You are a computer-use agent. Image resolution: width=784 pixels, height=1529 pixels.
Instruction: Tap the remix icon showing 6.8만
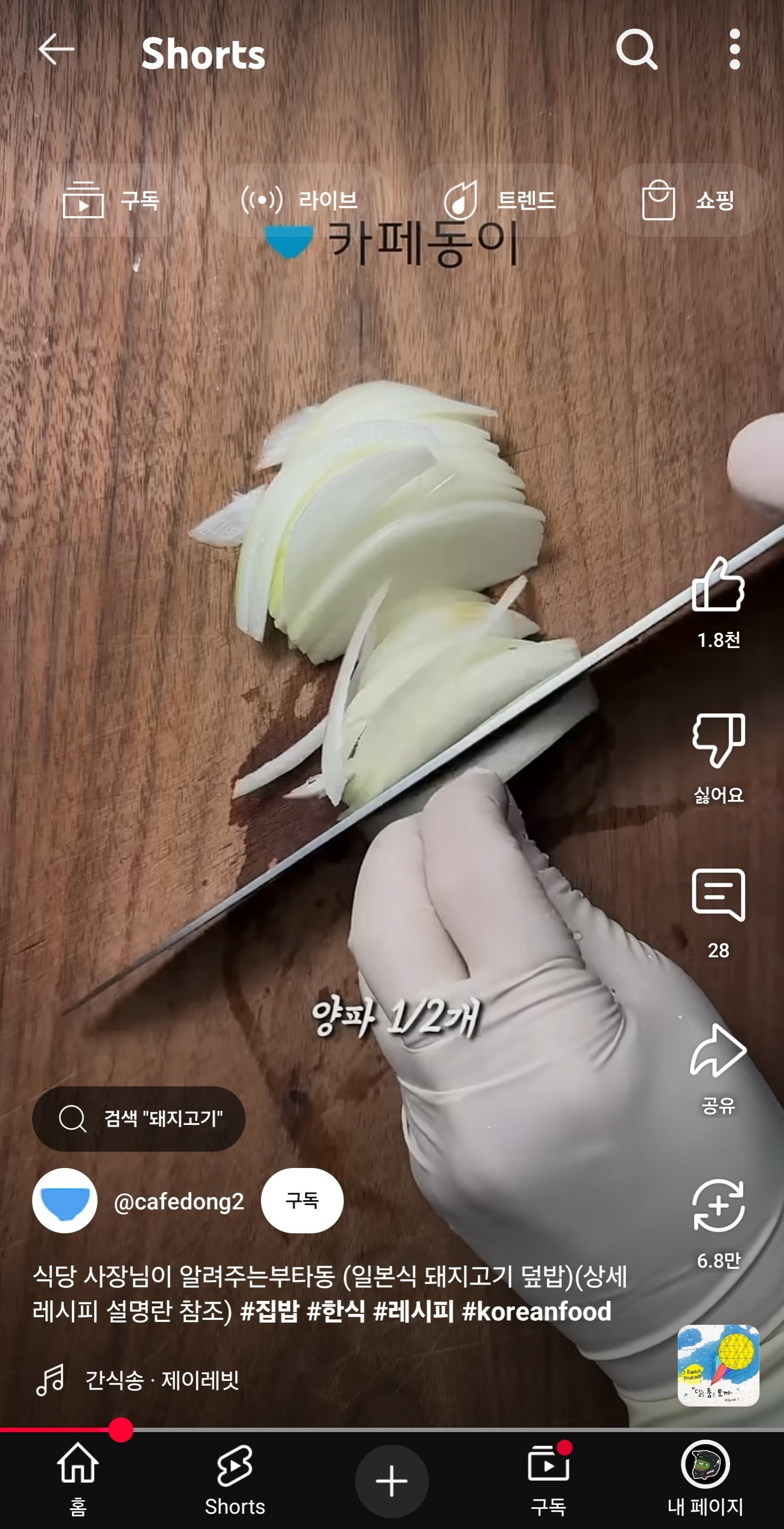718,1206
